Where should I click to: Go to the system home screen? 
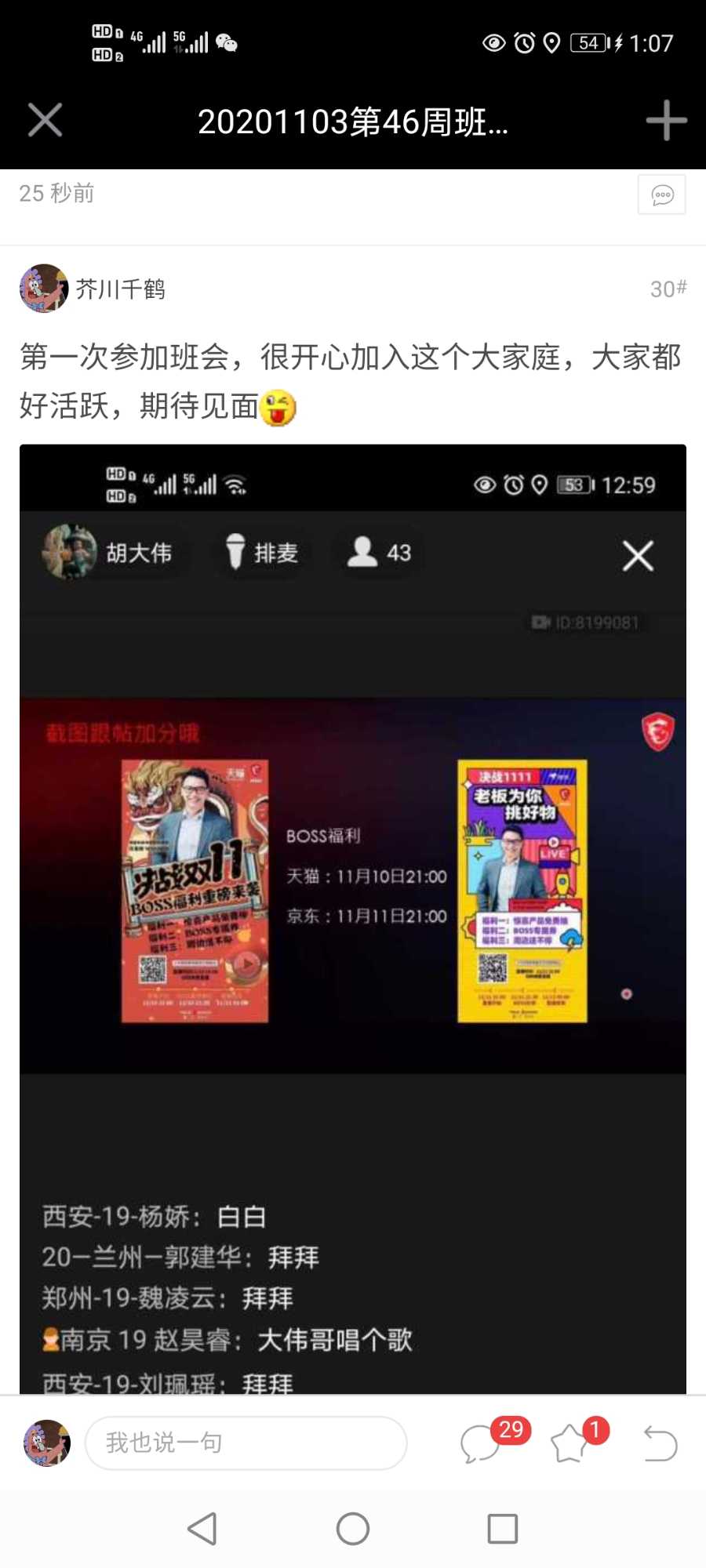click(353, 1529)
